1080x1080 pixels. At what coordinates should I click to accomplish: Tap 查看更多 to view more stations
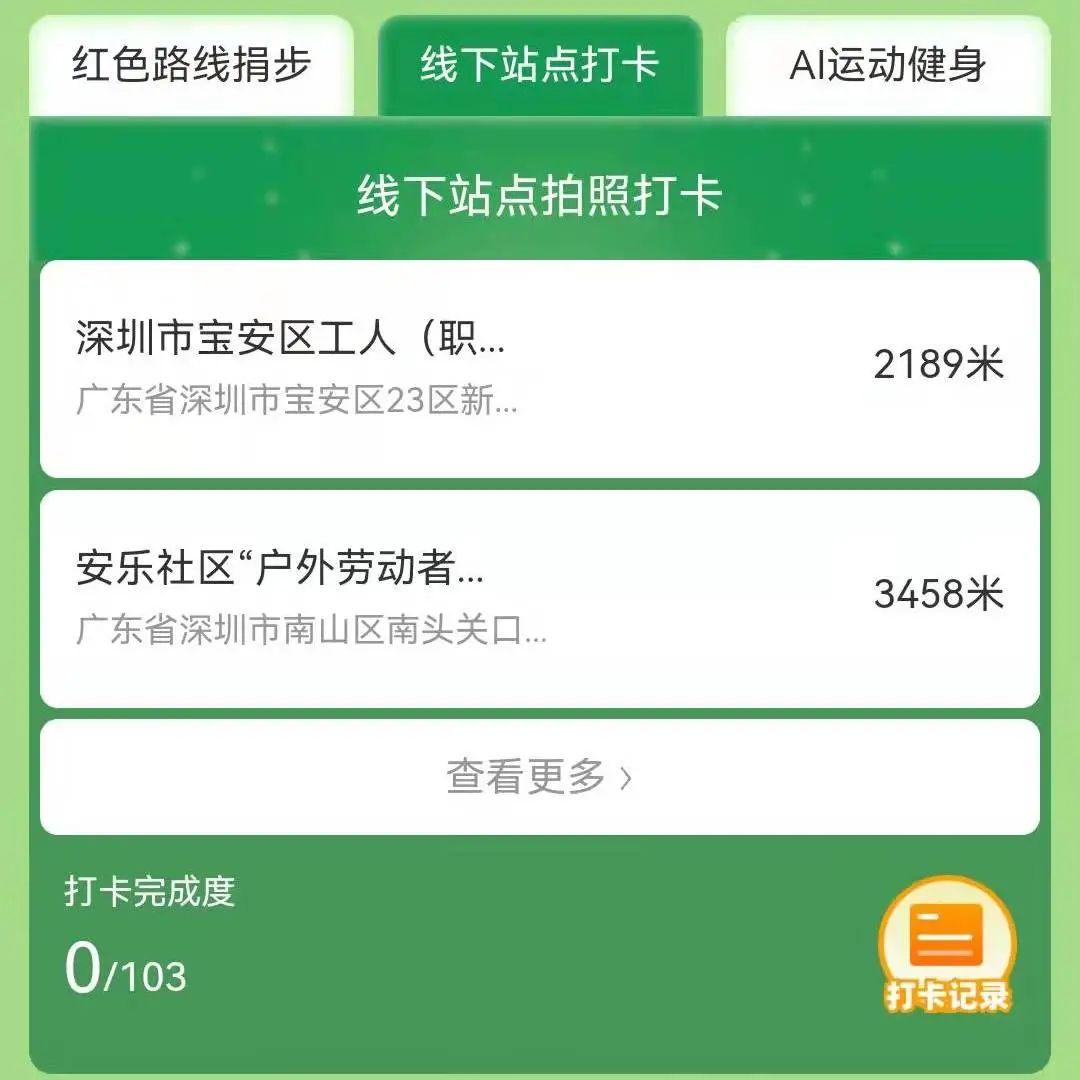point(540,777)
